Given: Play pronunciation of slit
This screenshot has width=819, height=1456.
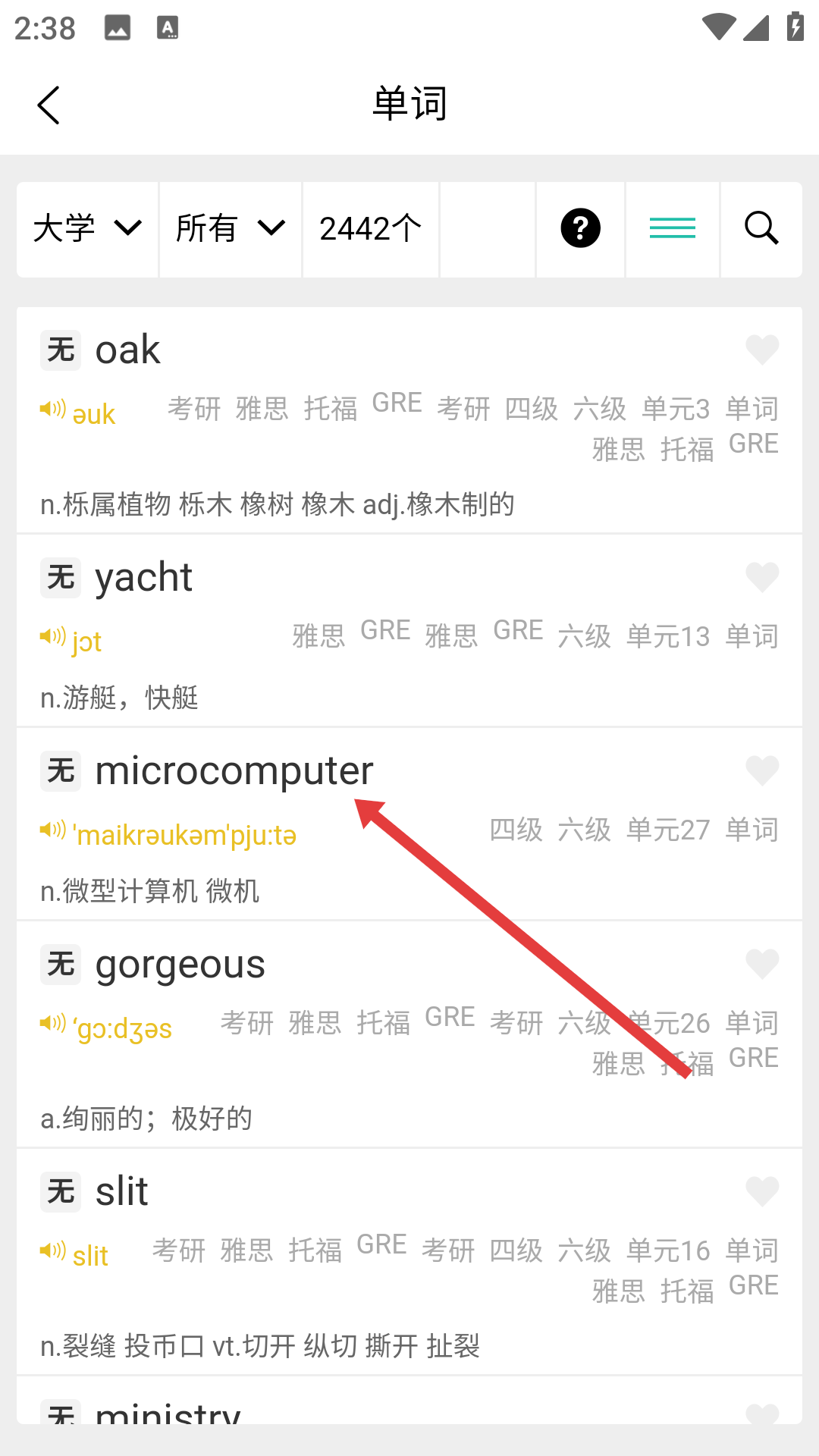Looking at the screenshot, I should click(53, 1250).
